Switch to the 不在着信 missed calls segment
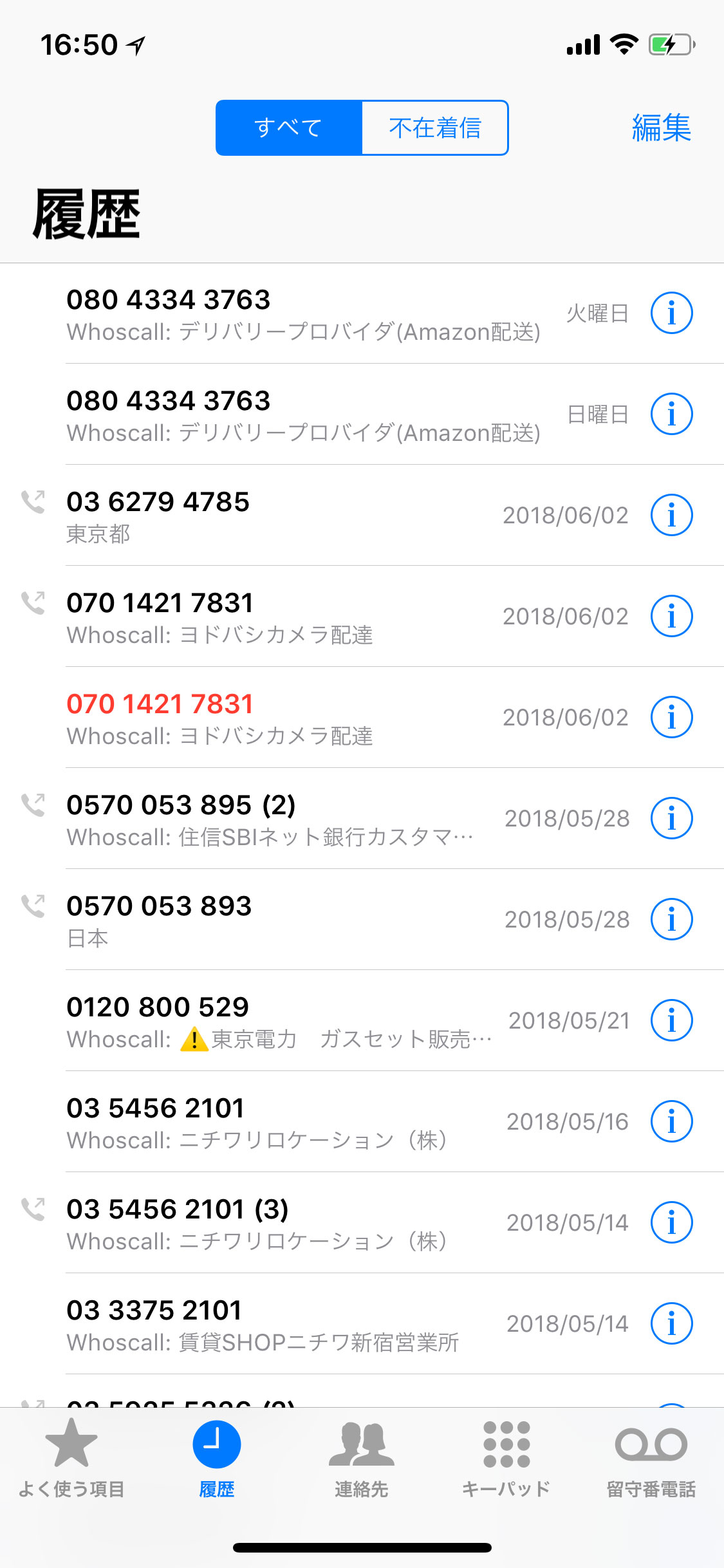Screen dimensions: 724x1568 click(x=435, y=127)
